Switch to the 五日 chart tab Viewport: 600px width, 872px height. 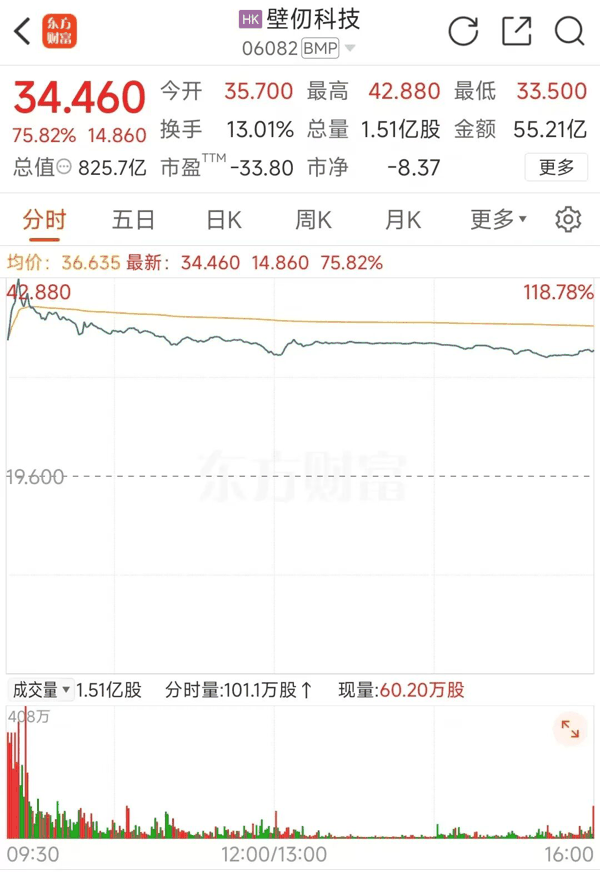click(133, 219)
